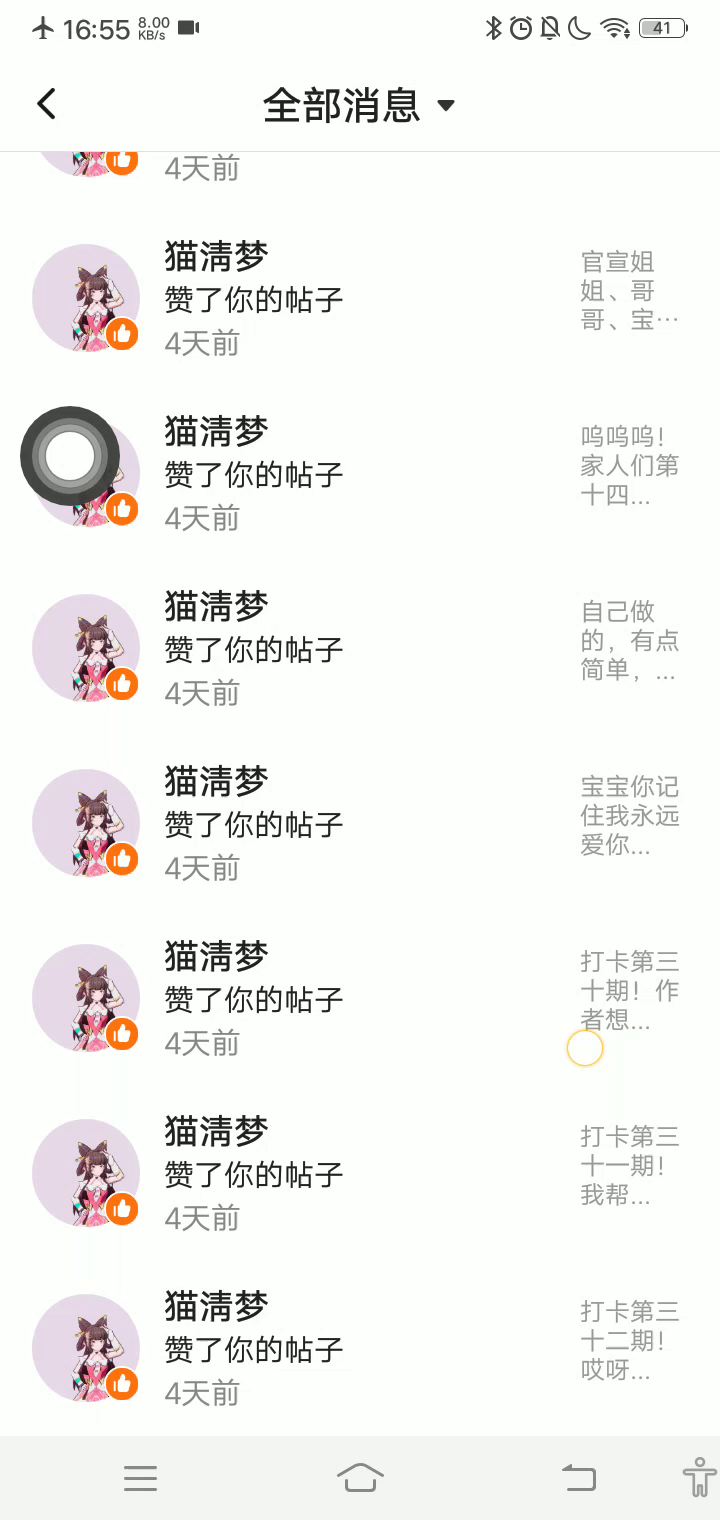Open the like notification for 官宣姐姐、哥哥 post
The height and width of the screenshot is (1520, 720).
[360, 299]
